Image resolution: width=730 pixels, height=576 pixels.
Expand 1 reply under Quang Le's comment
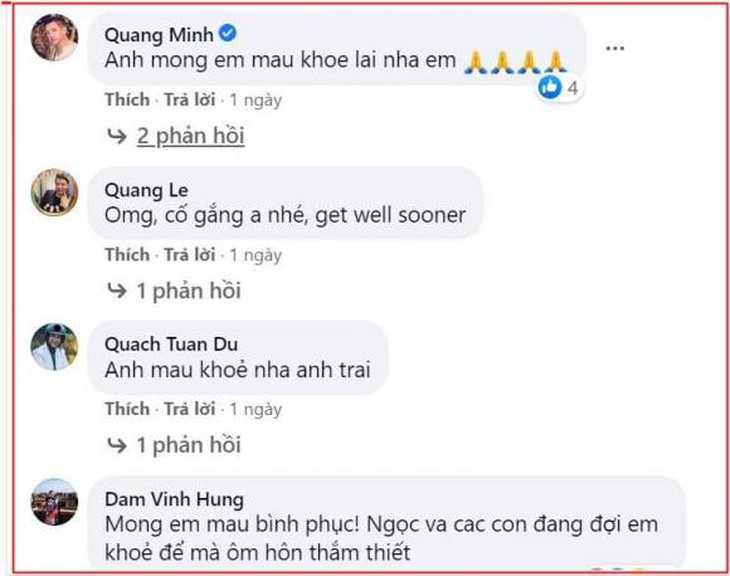188,291
